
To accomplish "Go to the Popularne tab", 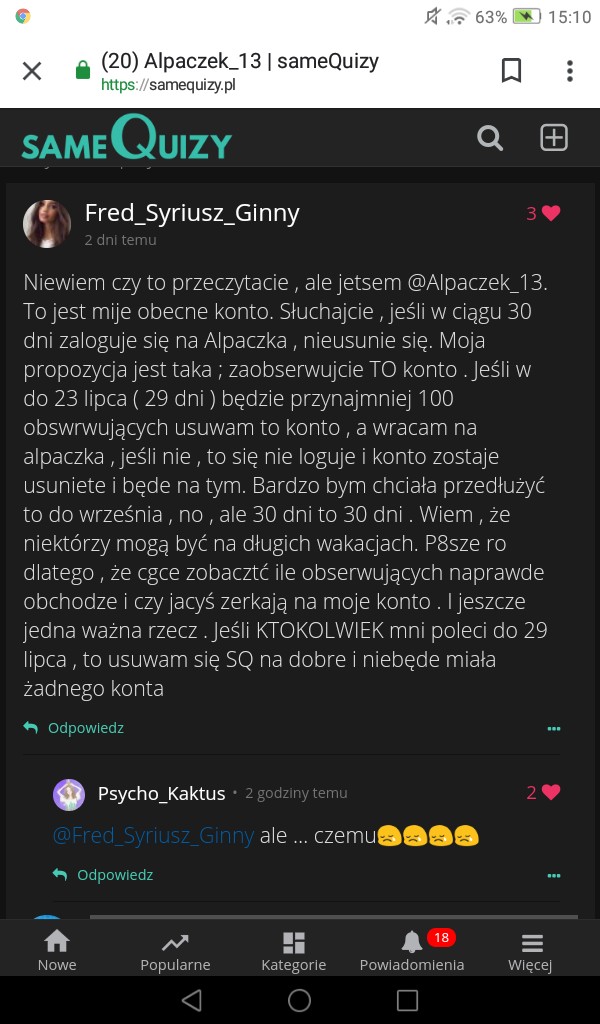I will [175, 951].
